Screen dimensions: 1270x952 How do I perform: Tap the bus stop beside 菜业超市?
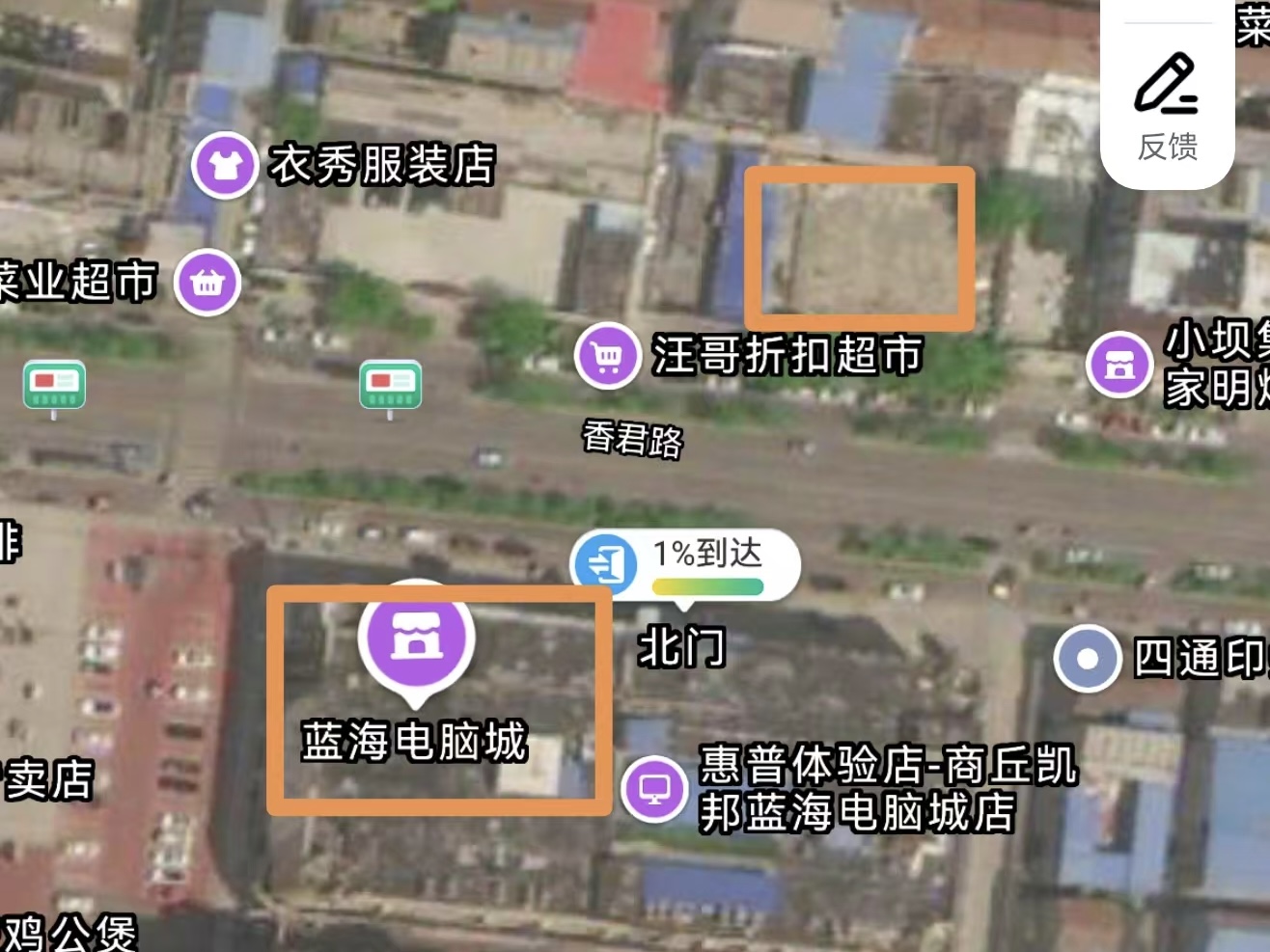pyautogui.click(x=54, y=388)
